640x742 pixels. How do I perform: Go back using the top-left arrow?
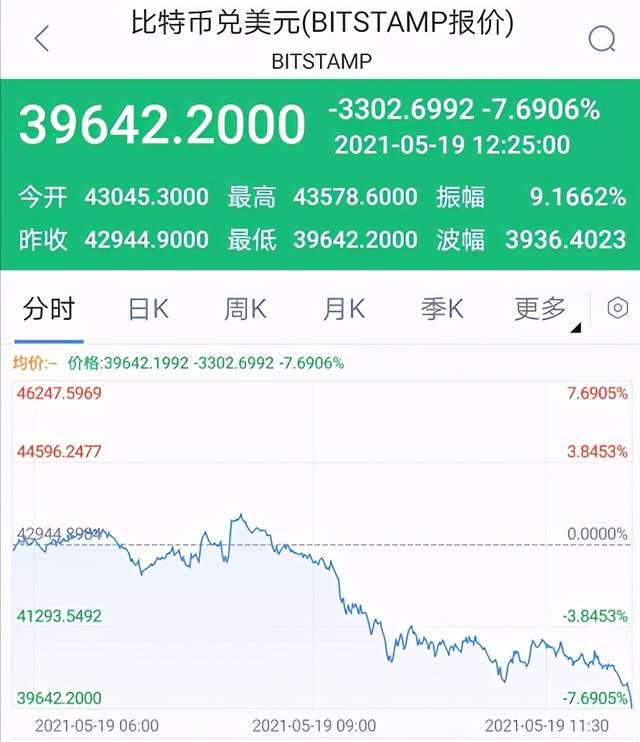(41, 39)
